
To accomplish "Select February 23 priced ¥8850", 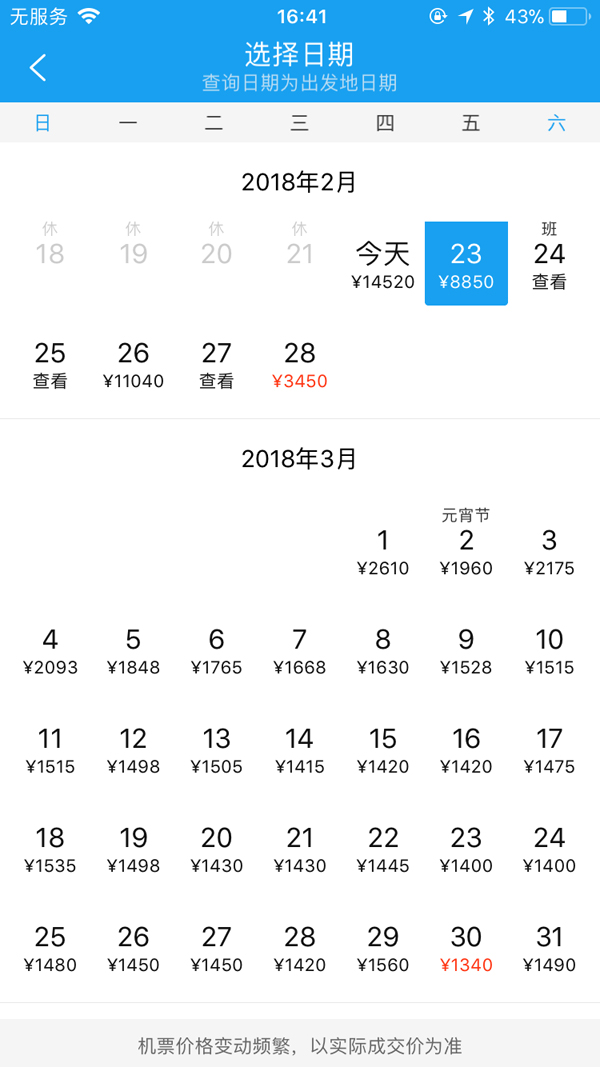I will click(x=466, y=264).
